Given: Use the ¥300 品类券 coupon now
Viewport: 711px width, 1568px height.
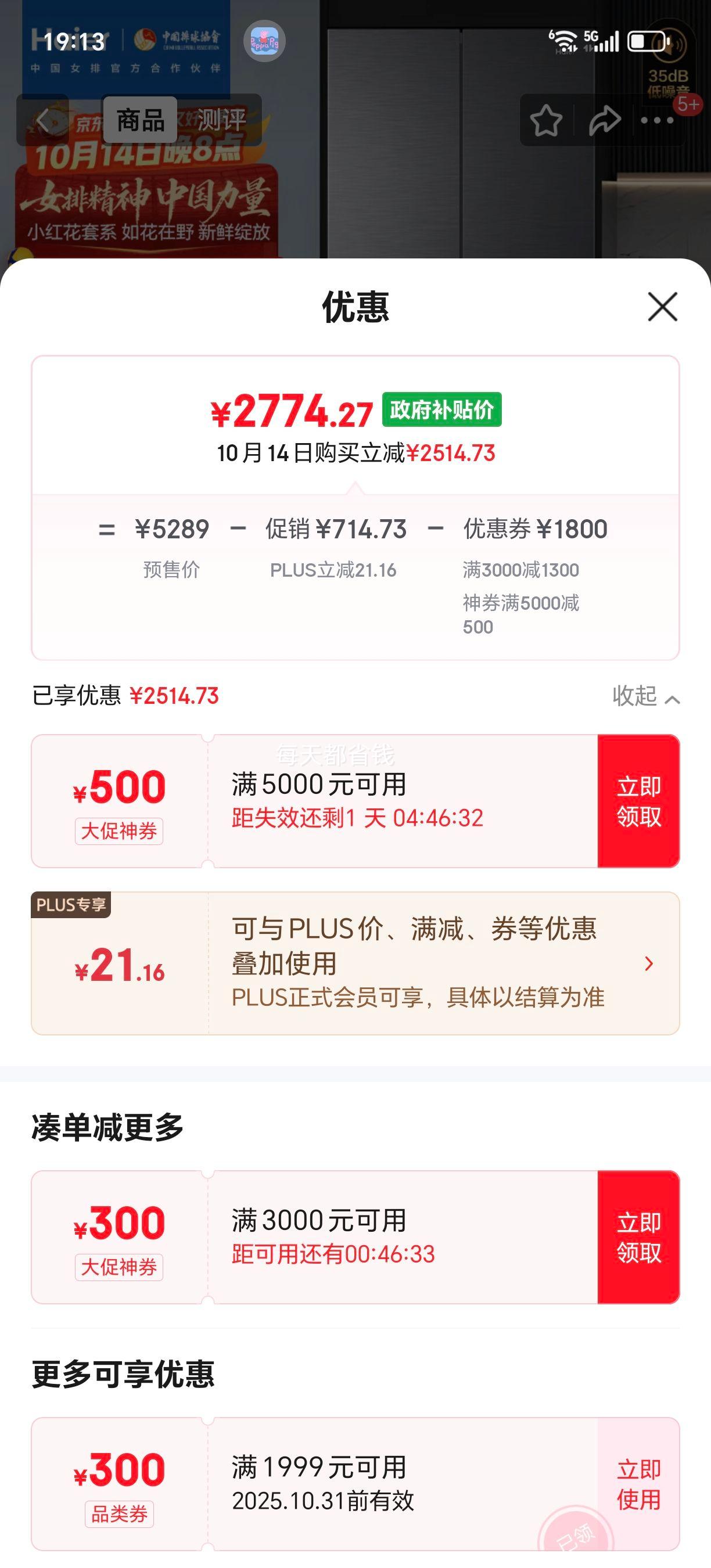Looking at the screenshot, I should (638, 1484).
